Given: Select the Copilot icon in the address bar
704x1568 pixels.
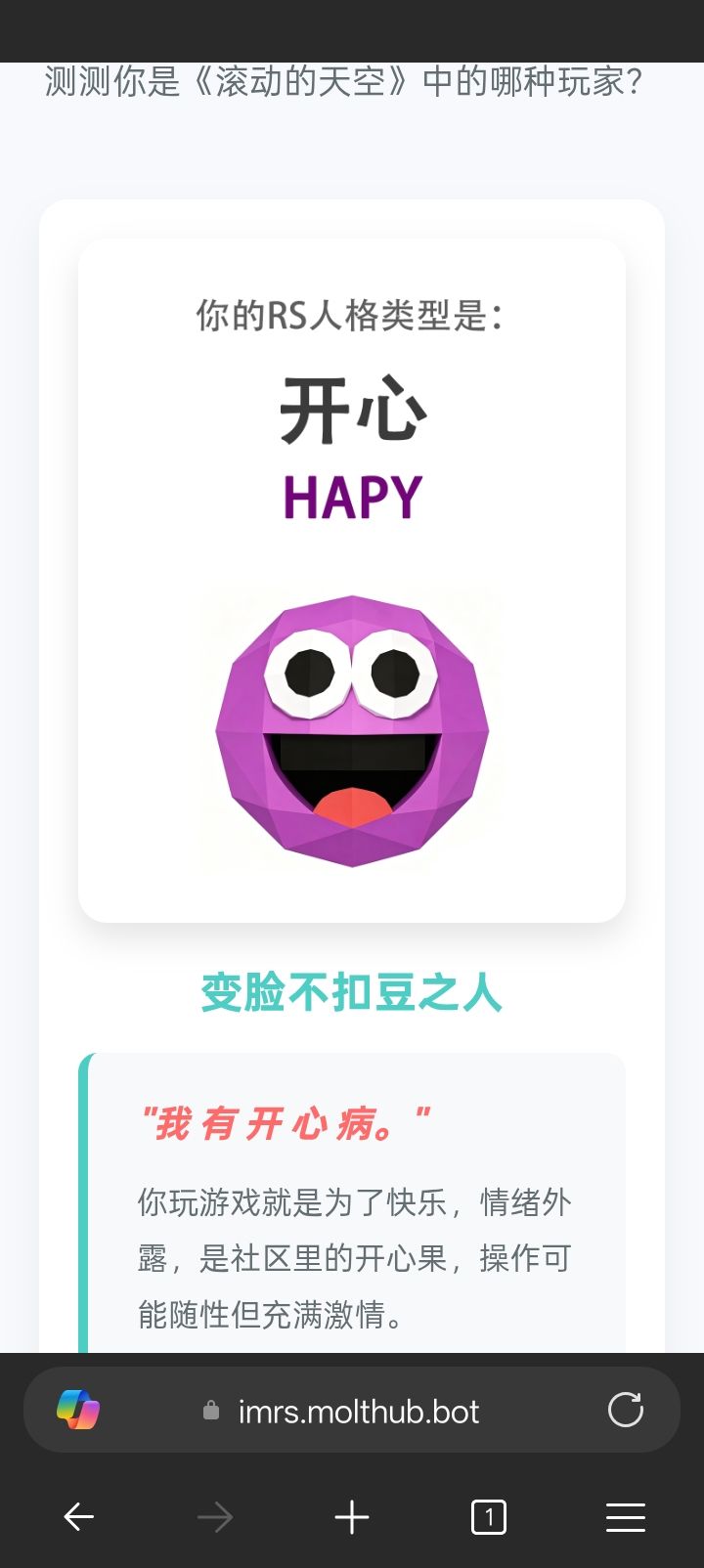Looking at the screenshot, I should (x=77, y=1409).
